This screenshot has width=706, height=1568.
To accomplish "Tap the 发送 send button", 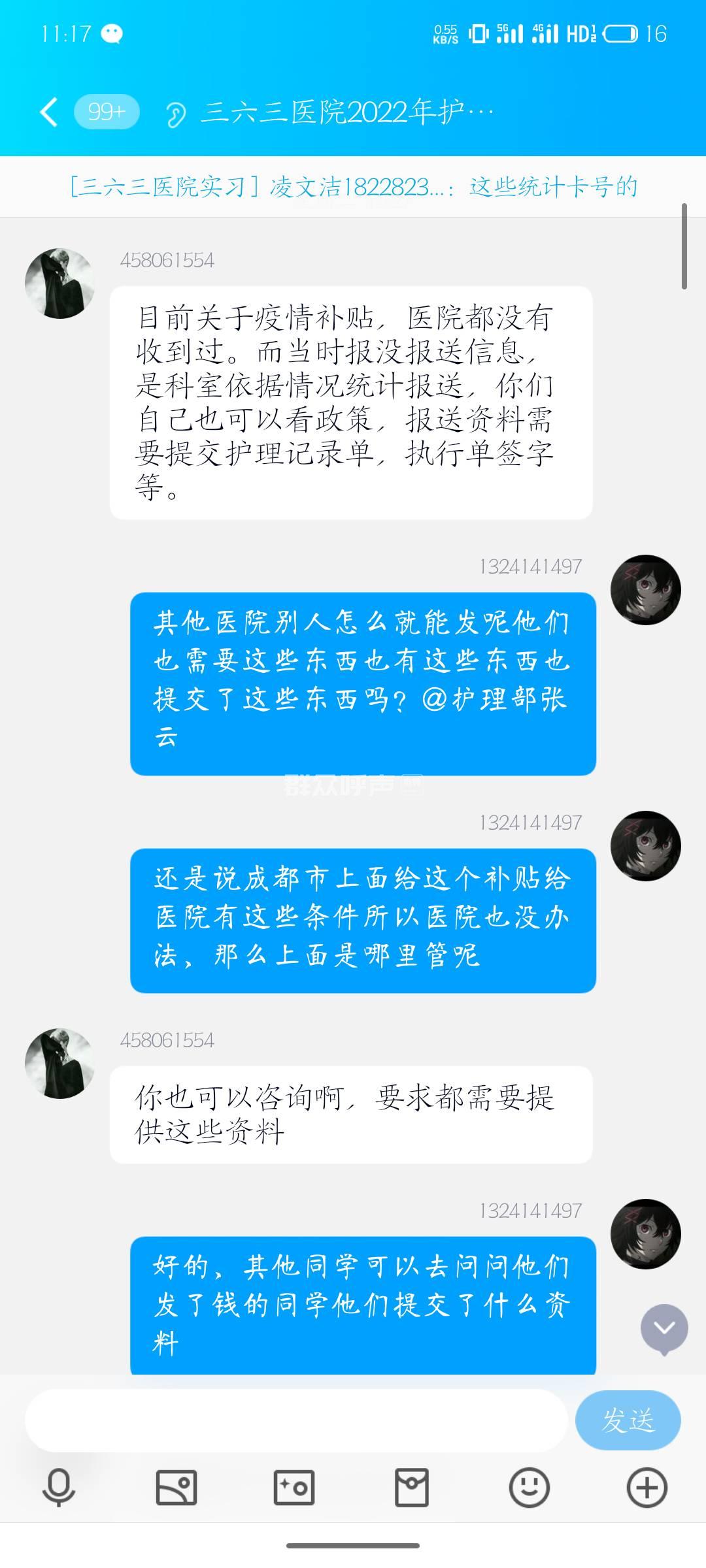I will 628,1420.
